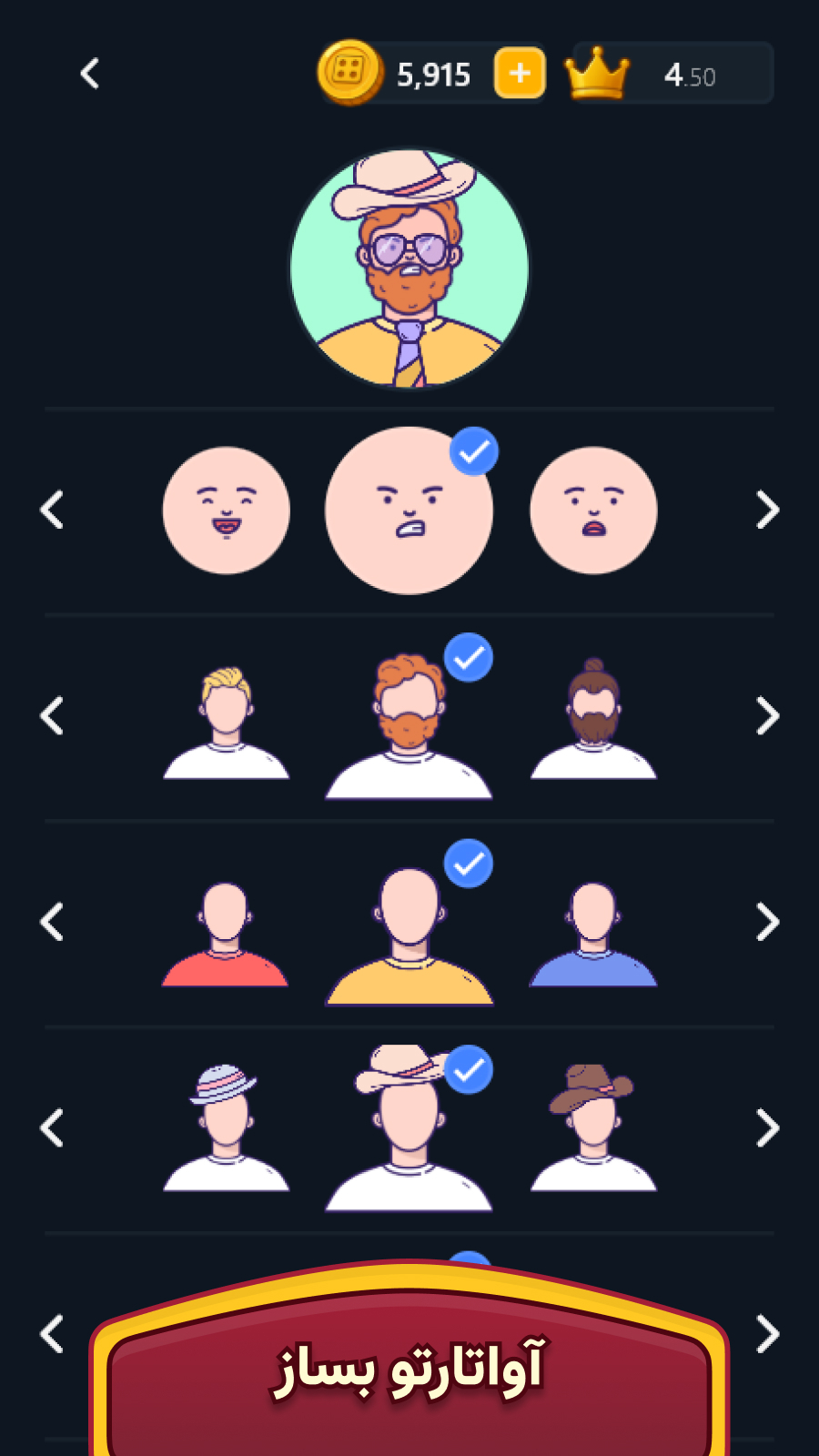Show previous face expressions with left arrow

point(52,511)
